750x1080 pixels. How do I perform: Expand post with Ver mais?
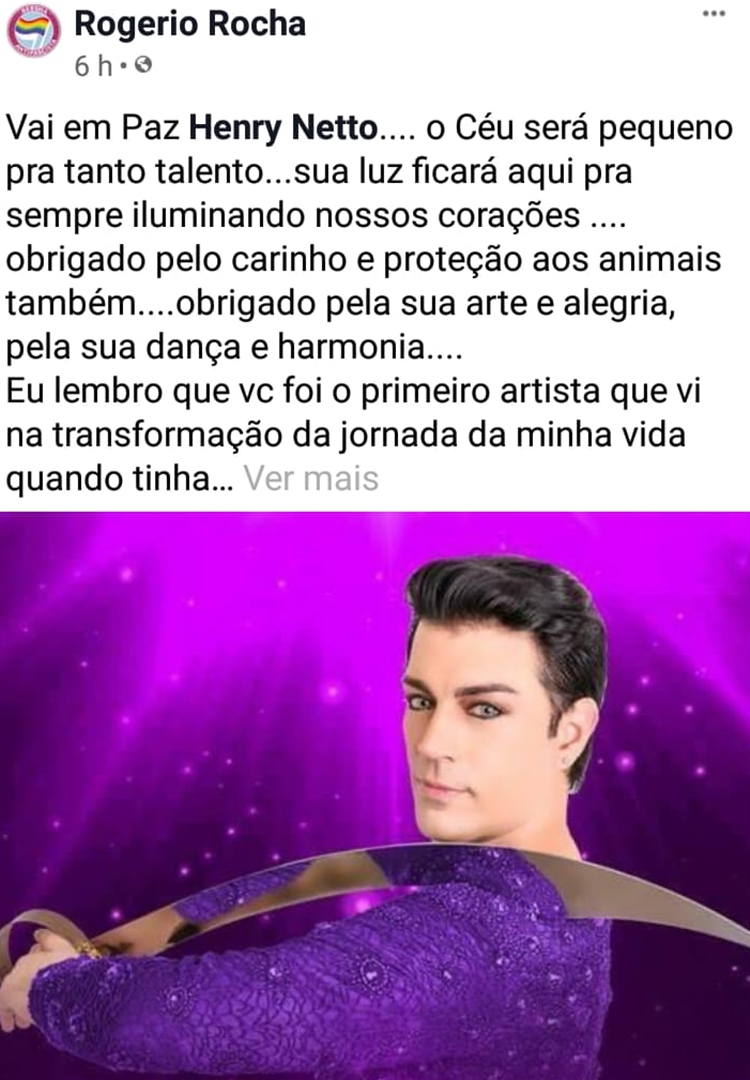[312, 478]
